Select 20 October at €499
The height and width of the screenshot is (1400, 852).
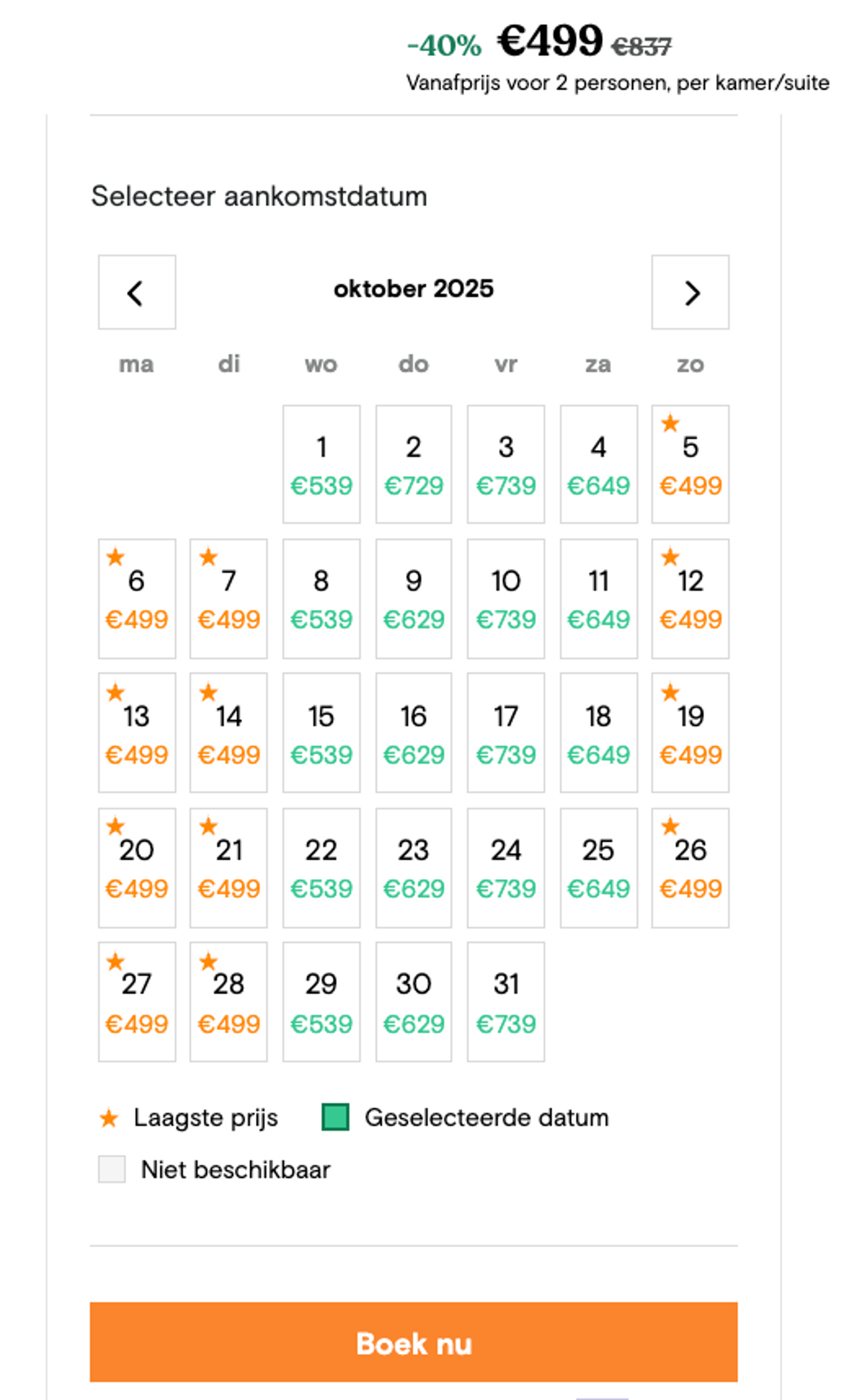(136, 868)
